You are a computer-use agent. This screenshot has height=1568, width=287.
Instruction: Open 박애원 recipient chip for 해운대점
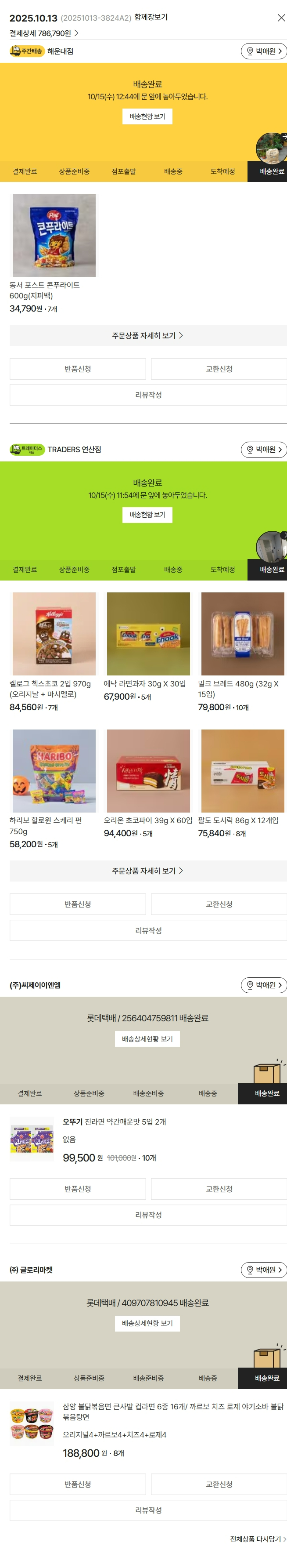264,51
